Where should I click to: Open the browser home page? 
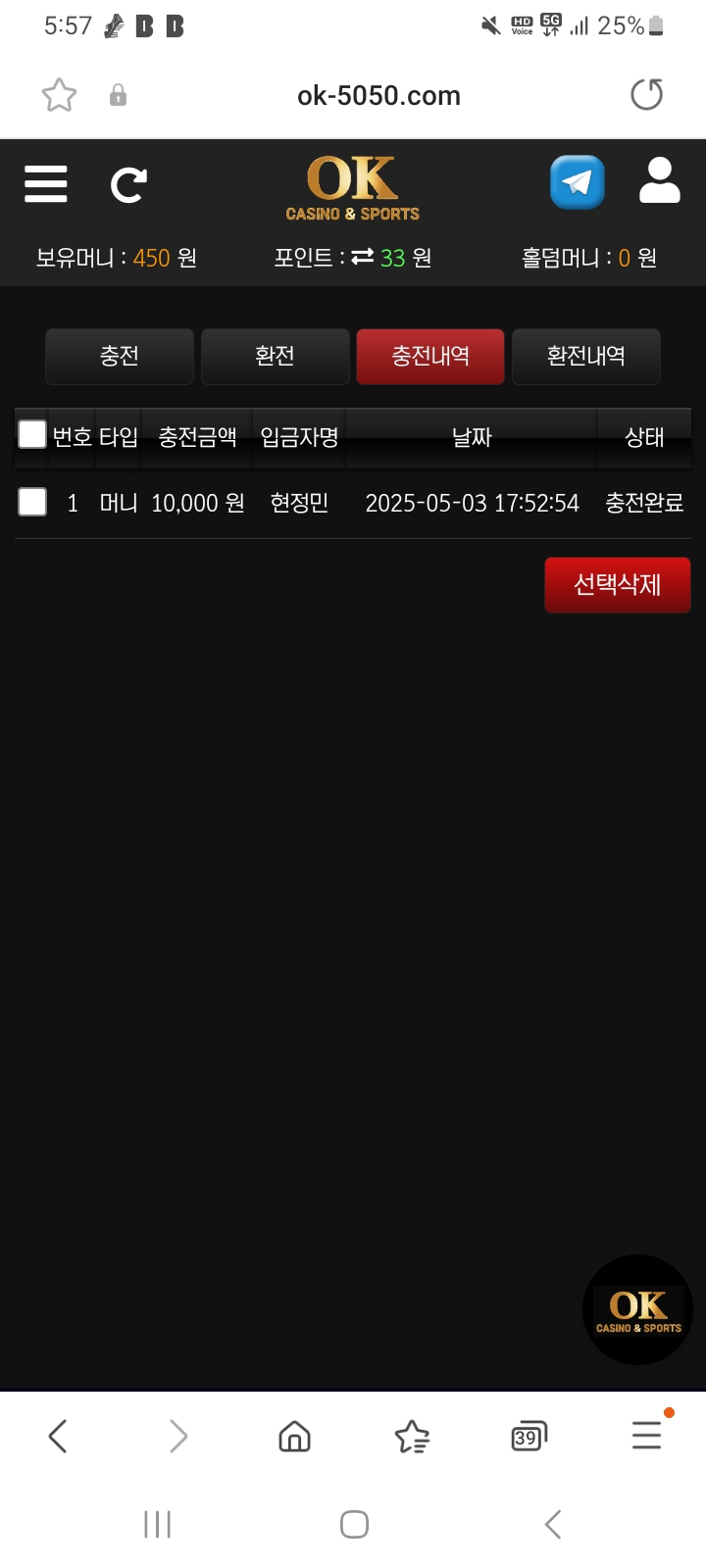[294, 1436]
